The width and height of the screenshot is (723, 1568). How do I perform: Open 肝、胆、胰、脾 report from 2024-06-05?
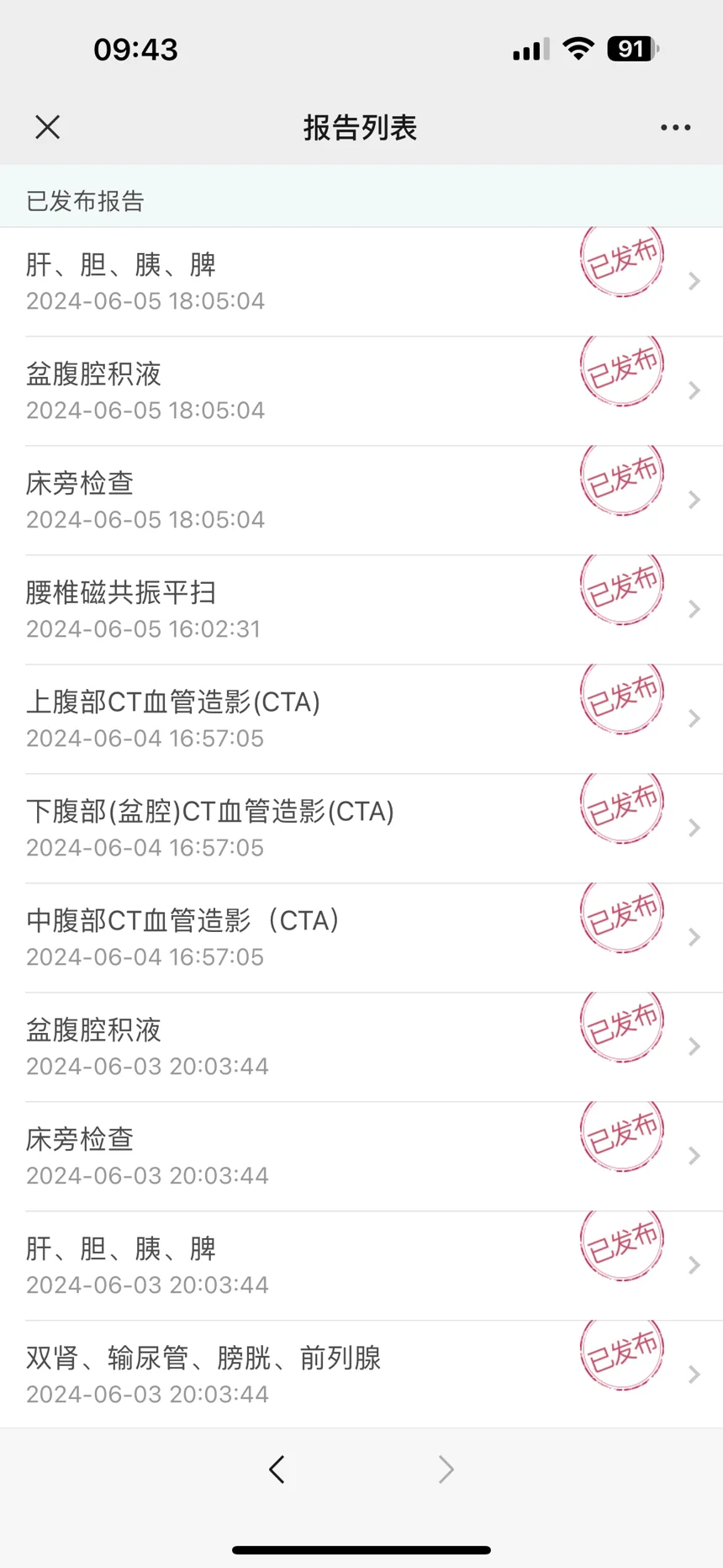[361, 282]
